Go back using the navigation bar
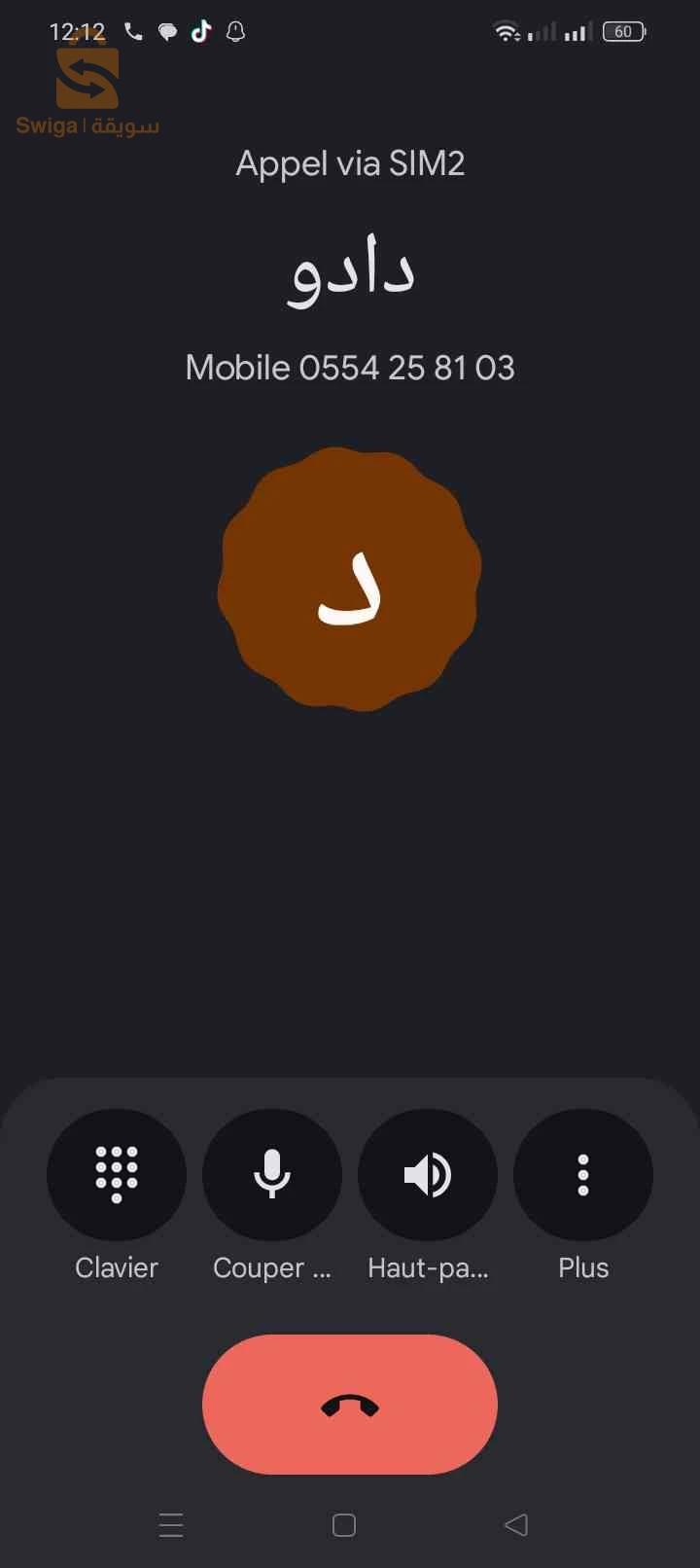This screenshot has height=1568, width=700. tap(516, 1525)
